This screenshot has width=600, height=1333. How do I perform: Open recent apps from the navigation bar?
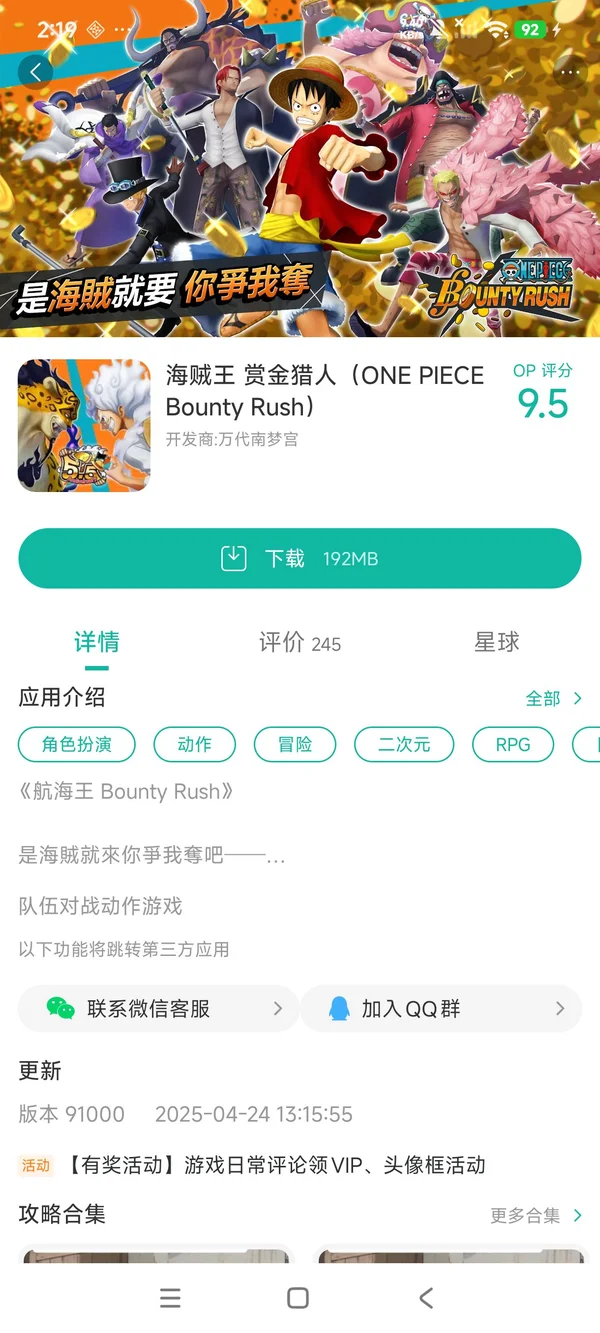pos(170,1298)
